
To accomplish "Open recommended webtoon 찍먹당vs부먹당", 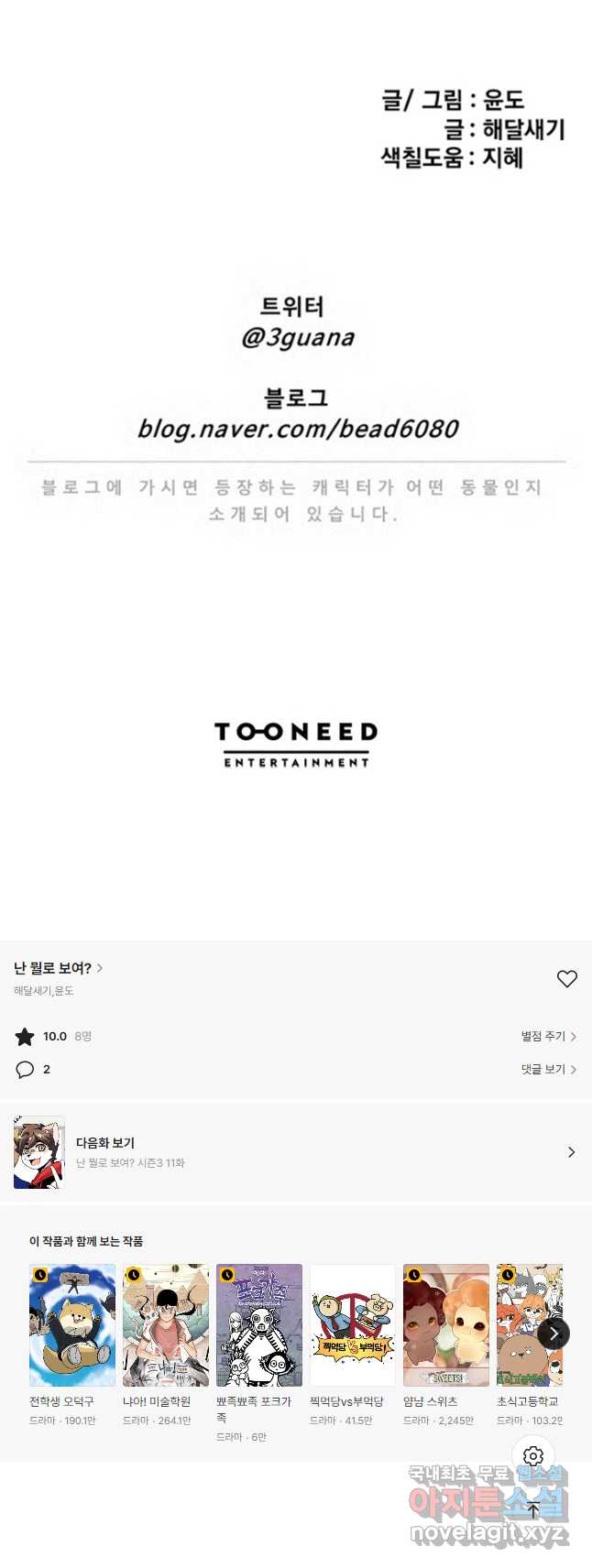I will point(353,1324).
